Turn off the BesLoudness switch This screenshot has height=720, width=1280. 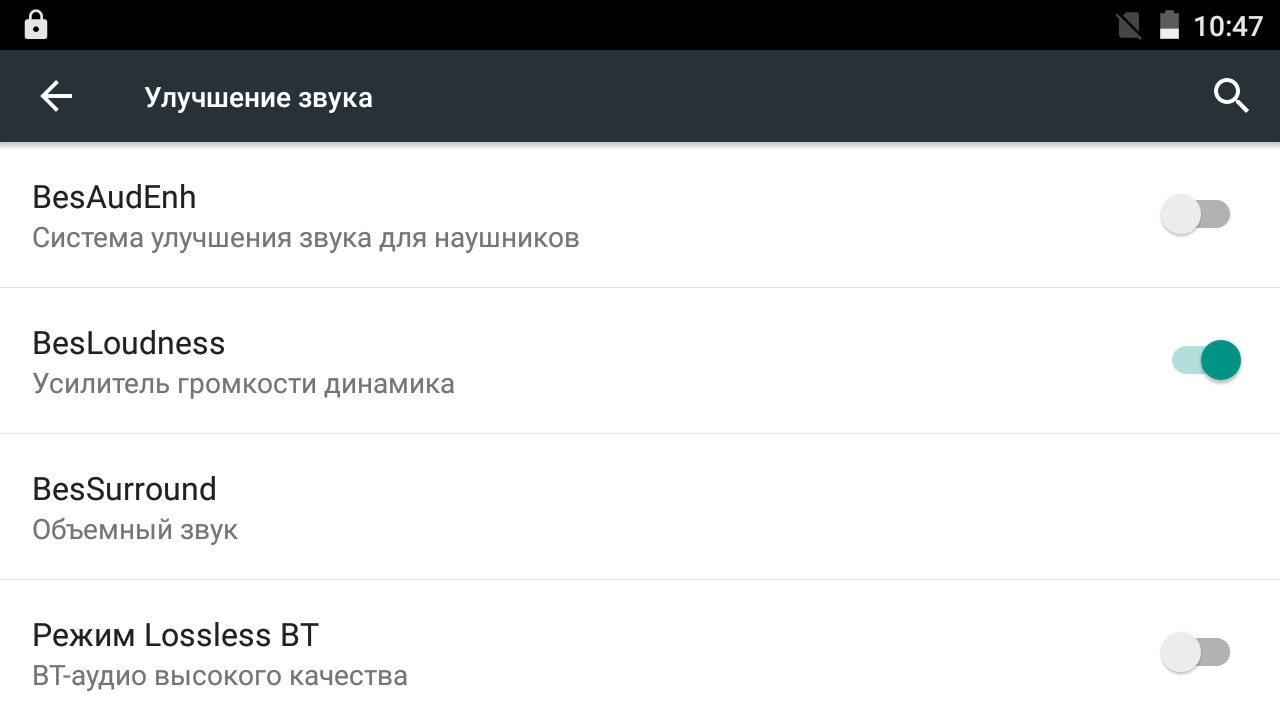[1207, 360]
